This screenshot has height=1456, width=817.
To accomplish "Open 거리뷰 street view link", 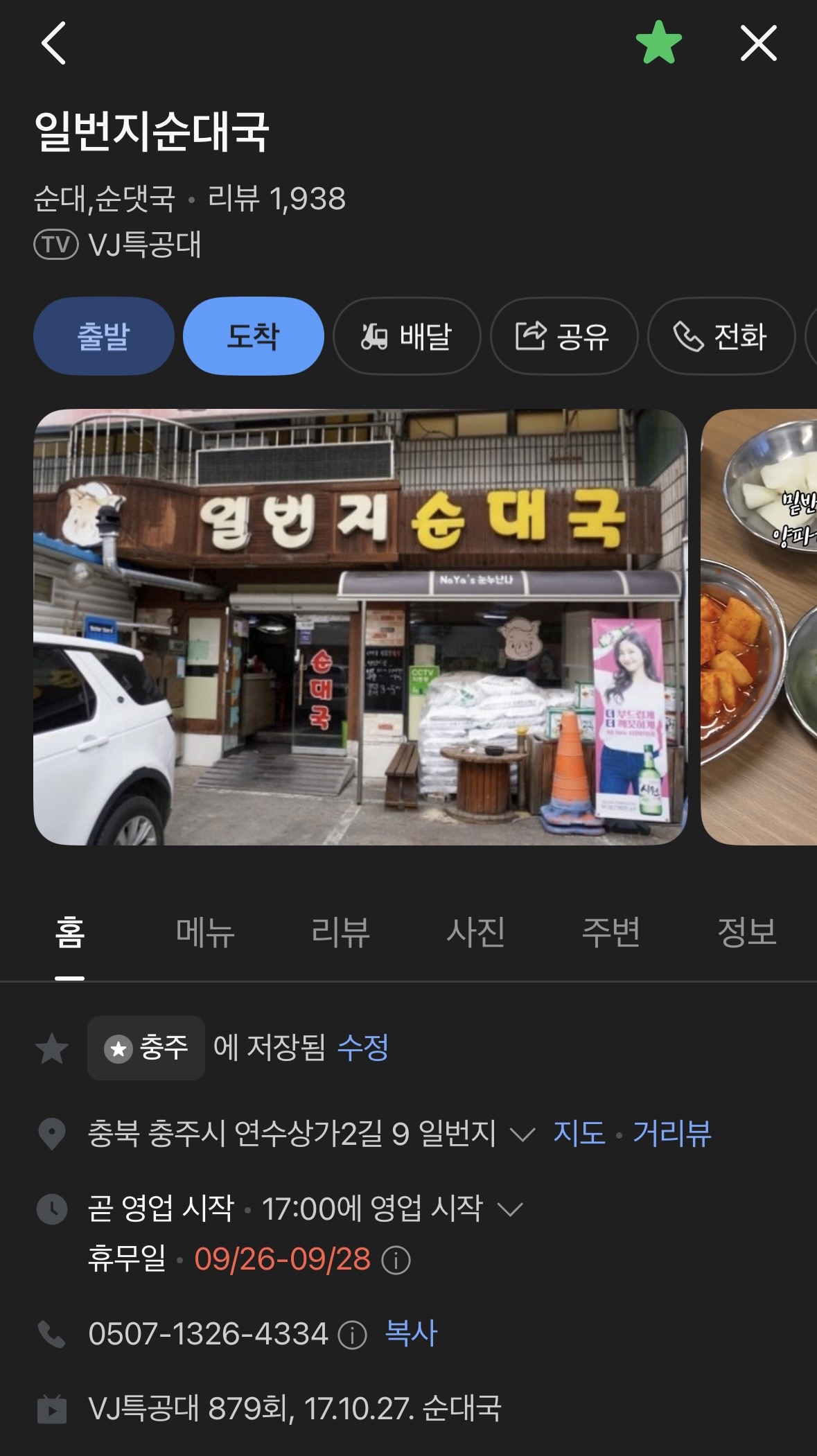I will [671, 1134].
